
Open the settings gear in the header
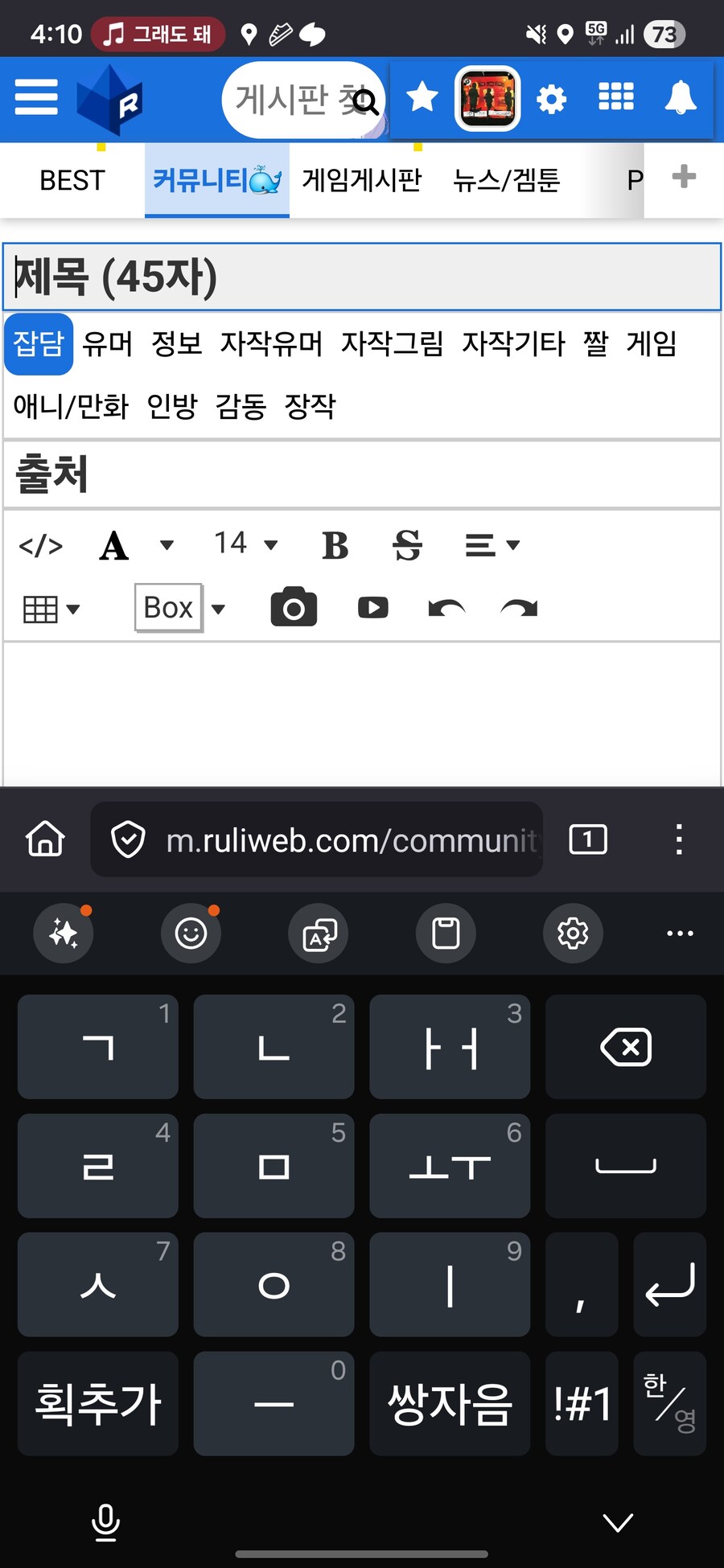[x=551, y=100]
